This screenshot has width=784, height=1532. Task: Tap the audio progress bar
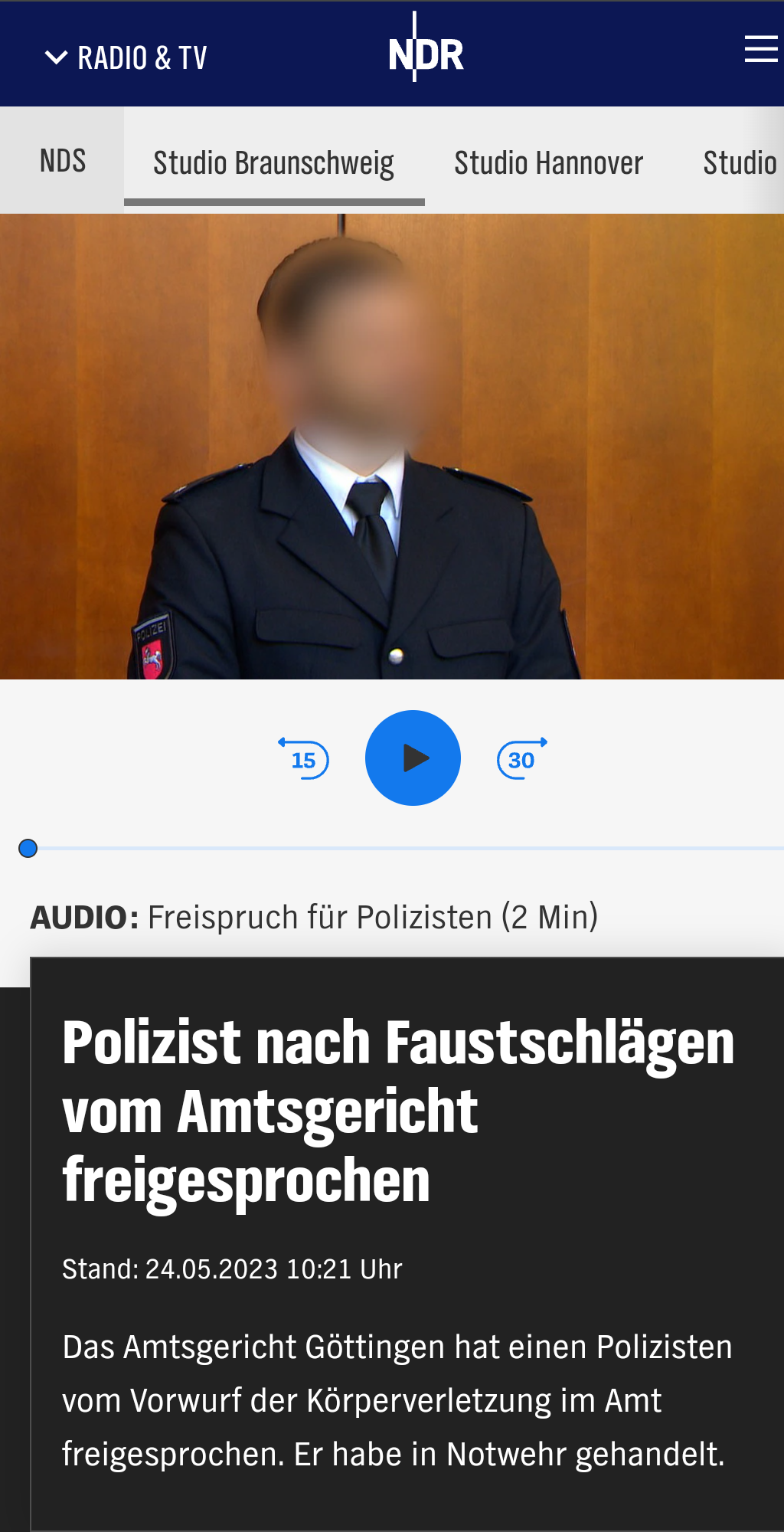click(406, 849)
